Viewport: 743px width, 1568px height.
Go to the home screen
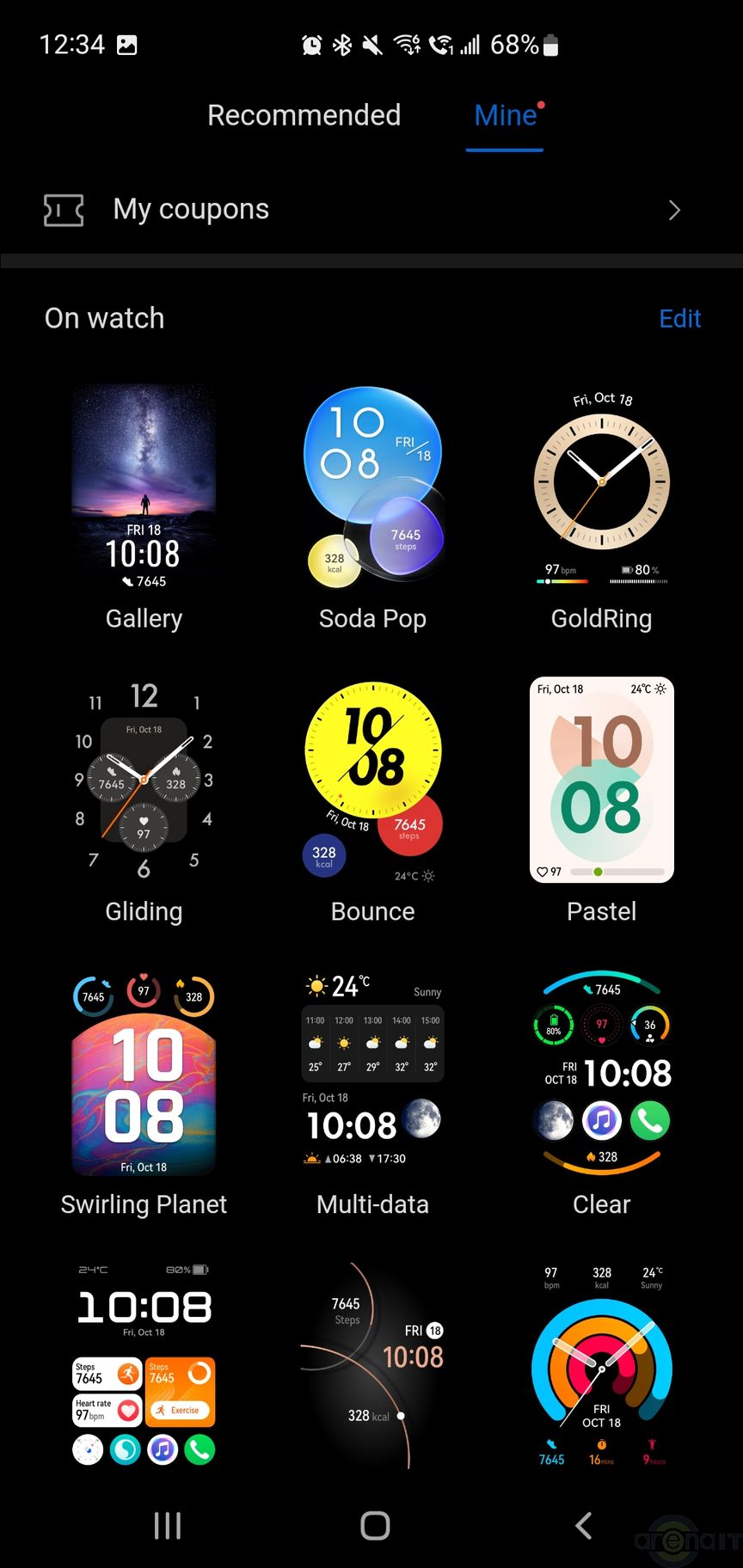tap(375, 1526)
